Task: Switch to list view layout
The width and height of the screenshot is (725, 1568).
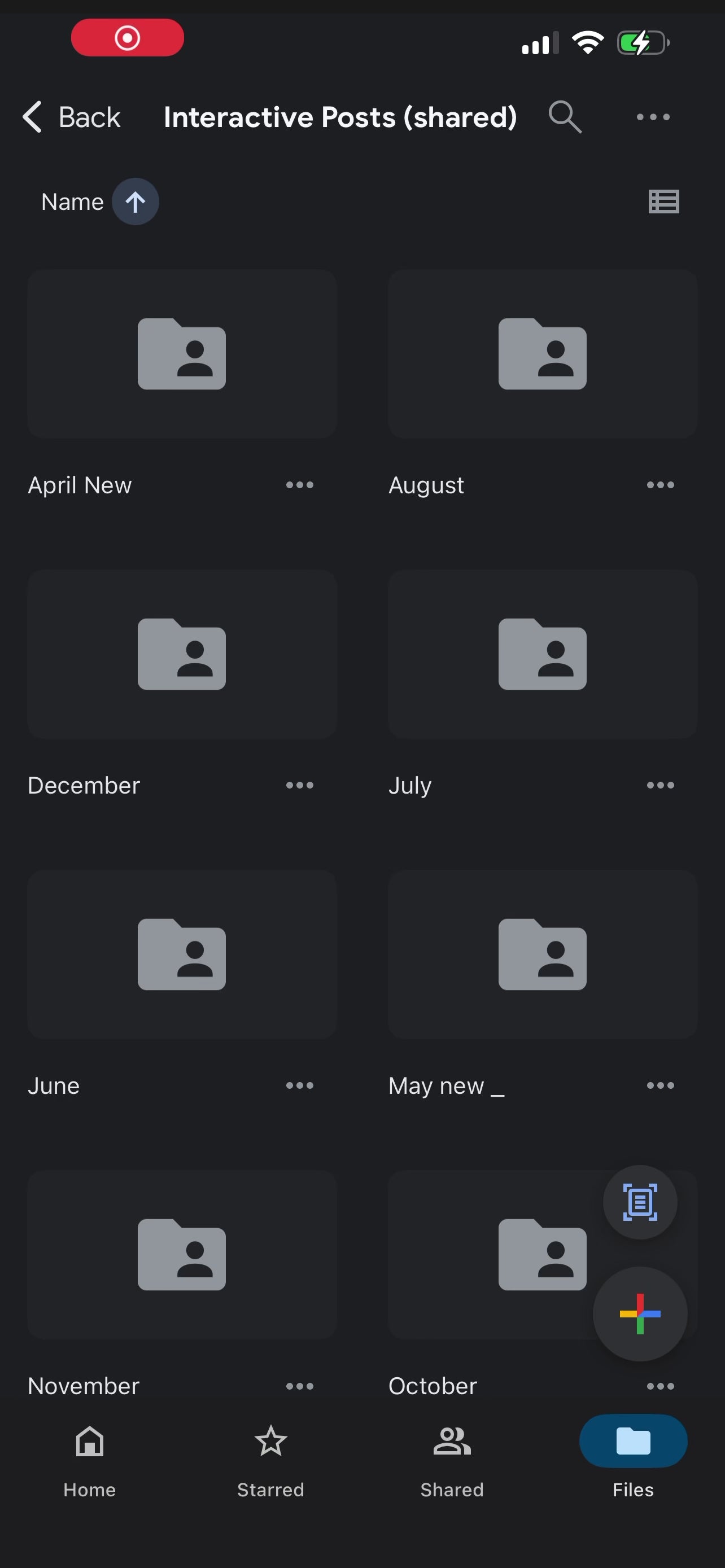Action: [663, 202]
